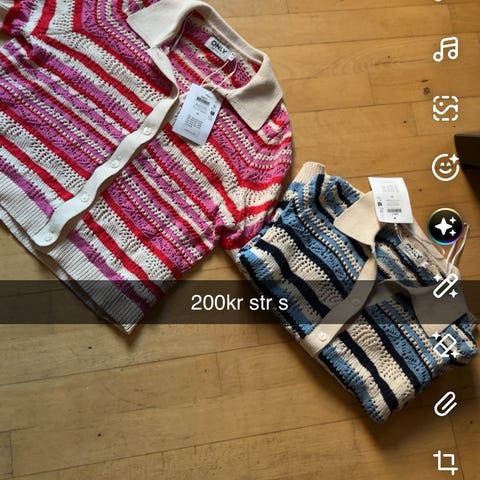
Task: Select the magic wand edit tool
Action: (x=446, y=286)
